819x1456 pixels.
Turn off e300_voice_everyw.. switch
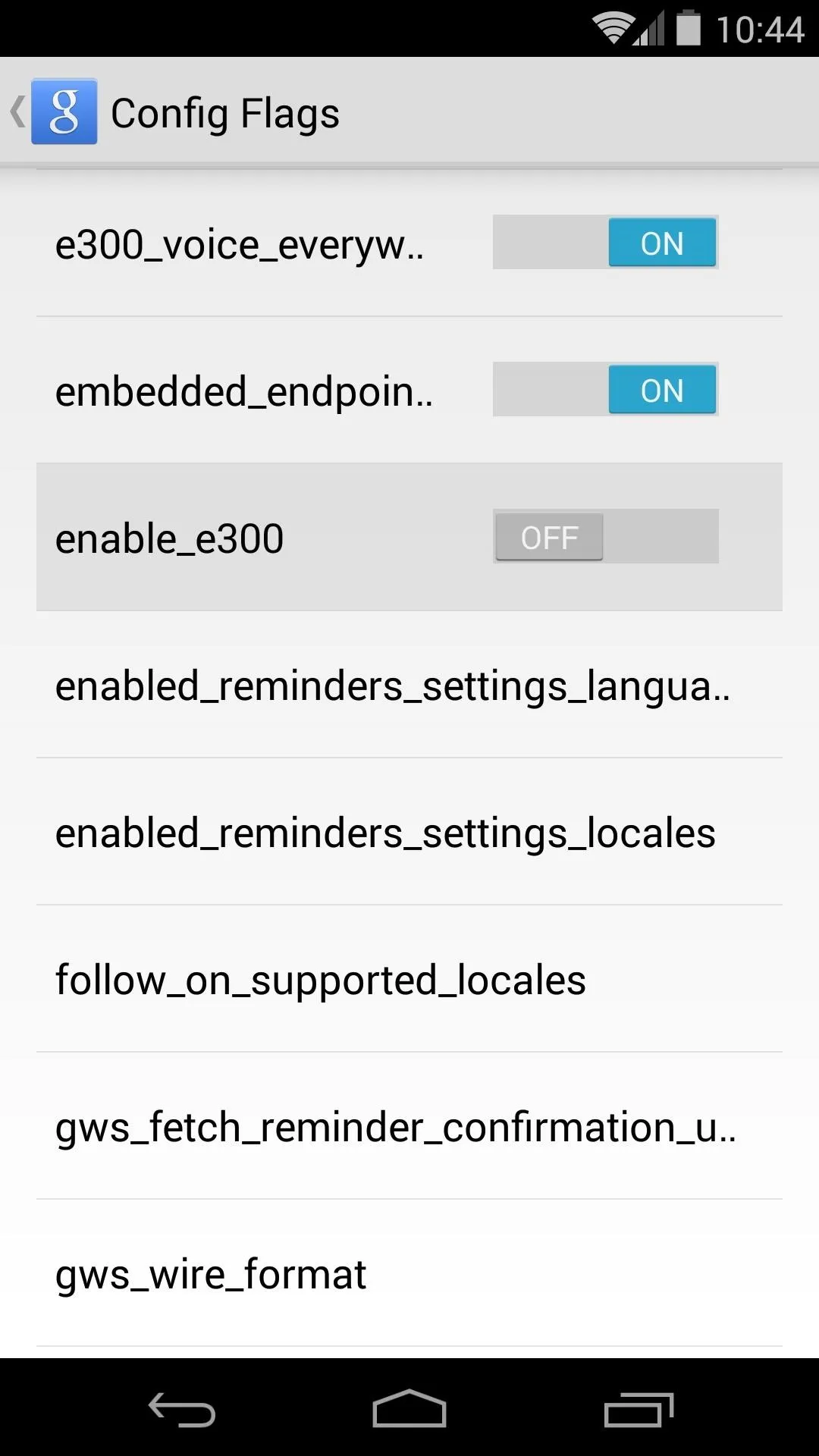pos(605,242)
